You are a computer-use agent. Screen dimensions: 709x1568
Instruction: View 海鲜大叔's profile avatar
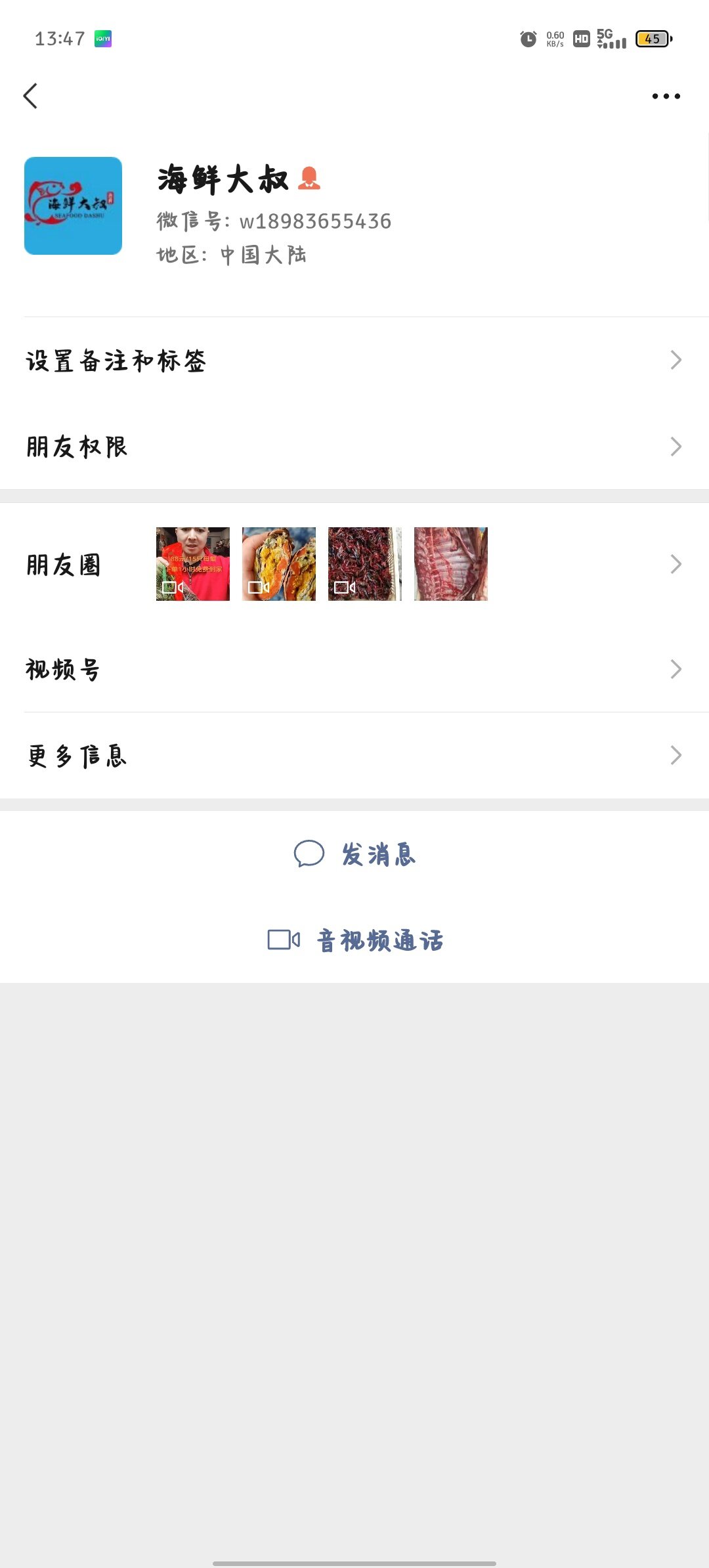(x=73, y=206)
